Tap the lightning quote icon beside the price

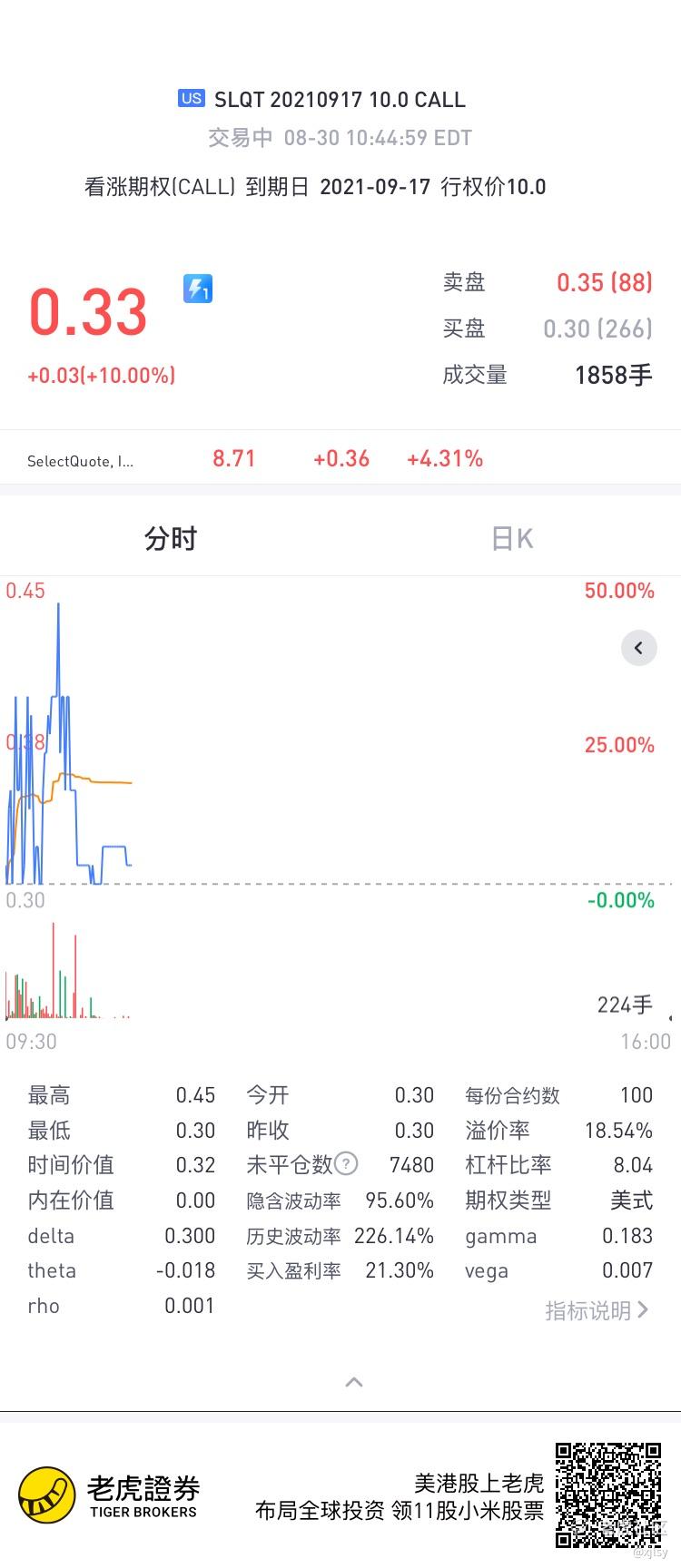[x=198, y=289]
